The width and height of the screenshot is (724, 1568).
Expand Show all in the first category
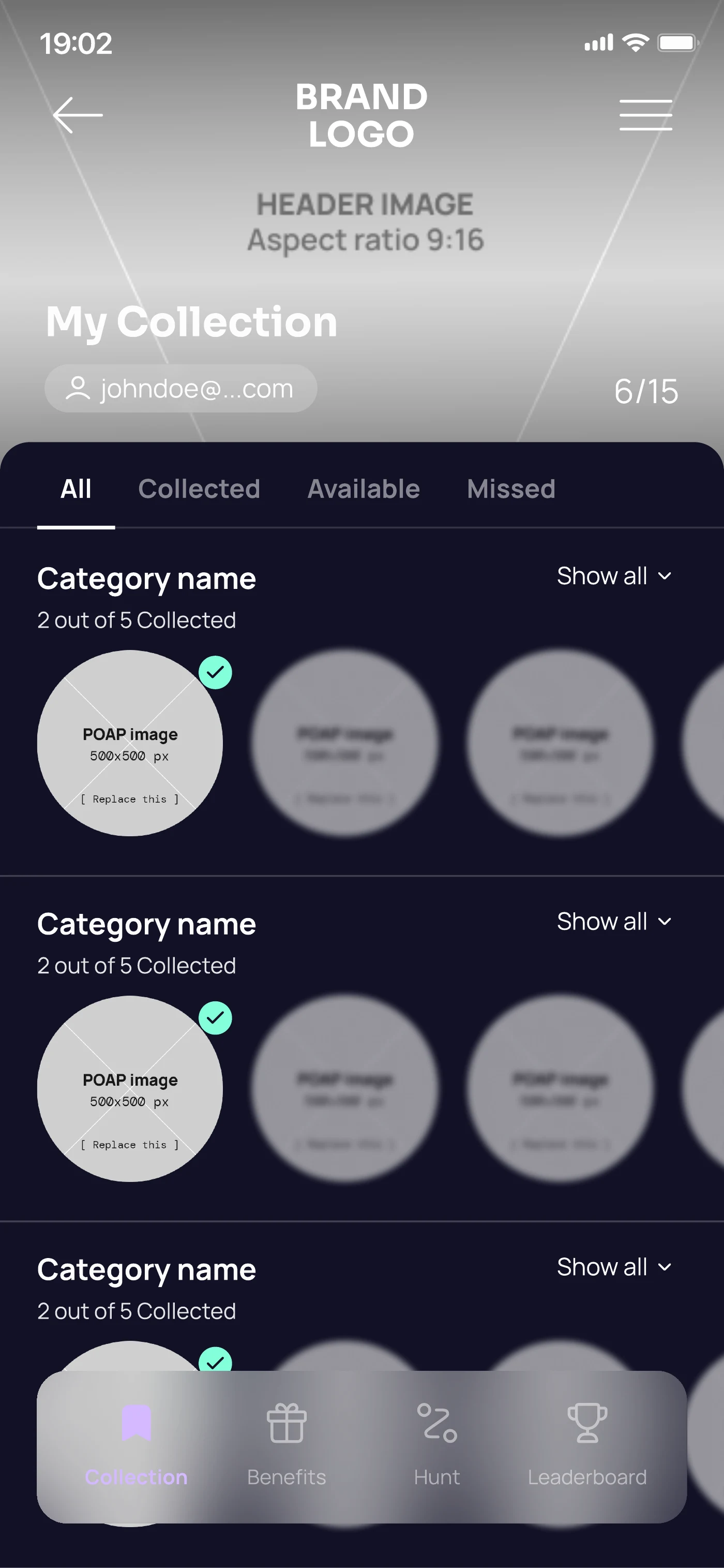(614, 576)
